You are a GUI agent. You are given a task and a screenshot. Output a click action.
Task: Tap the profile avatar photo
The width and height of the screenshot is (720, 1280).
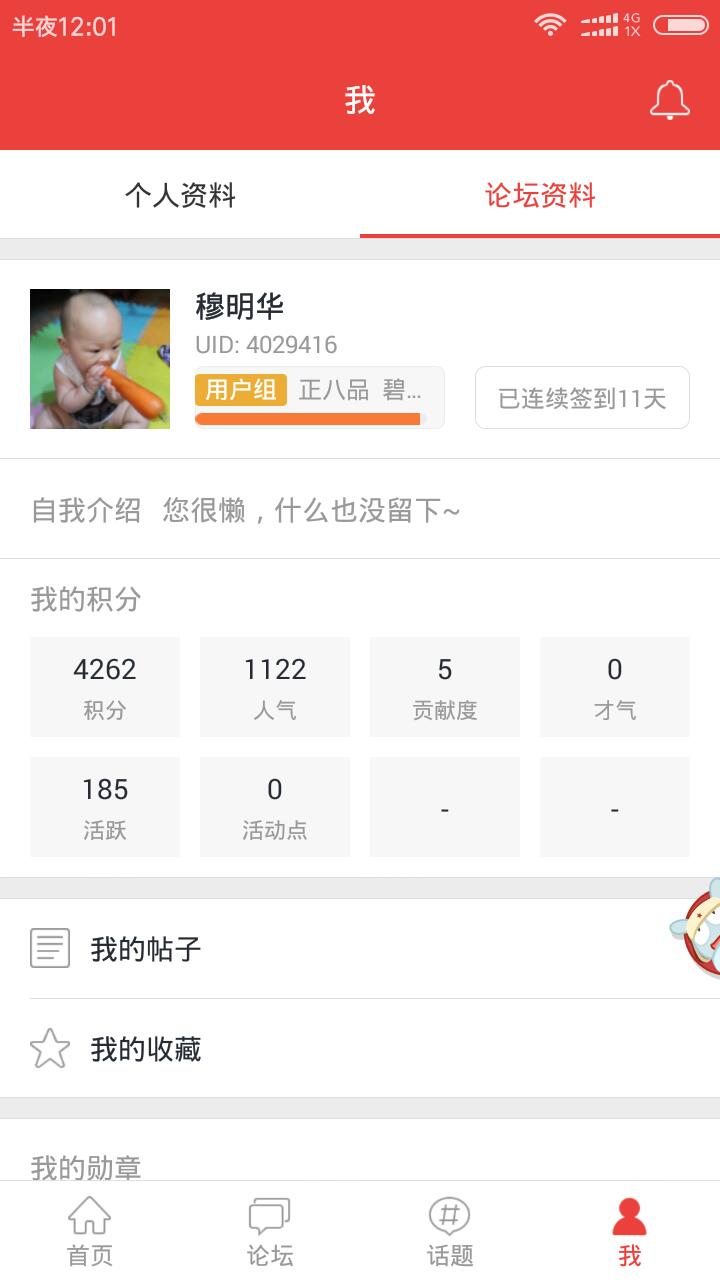[100, 359]
